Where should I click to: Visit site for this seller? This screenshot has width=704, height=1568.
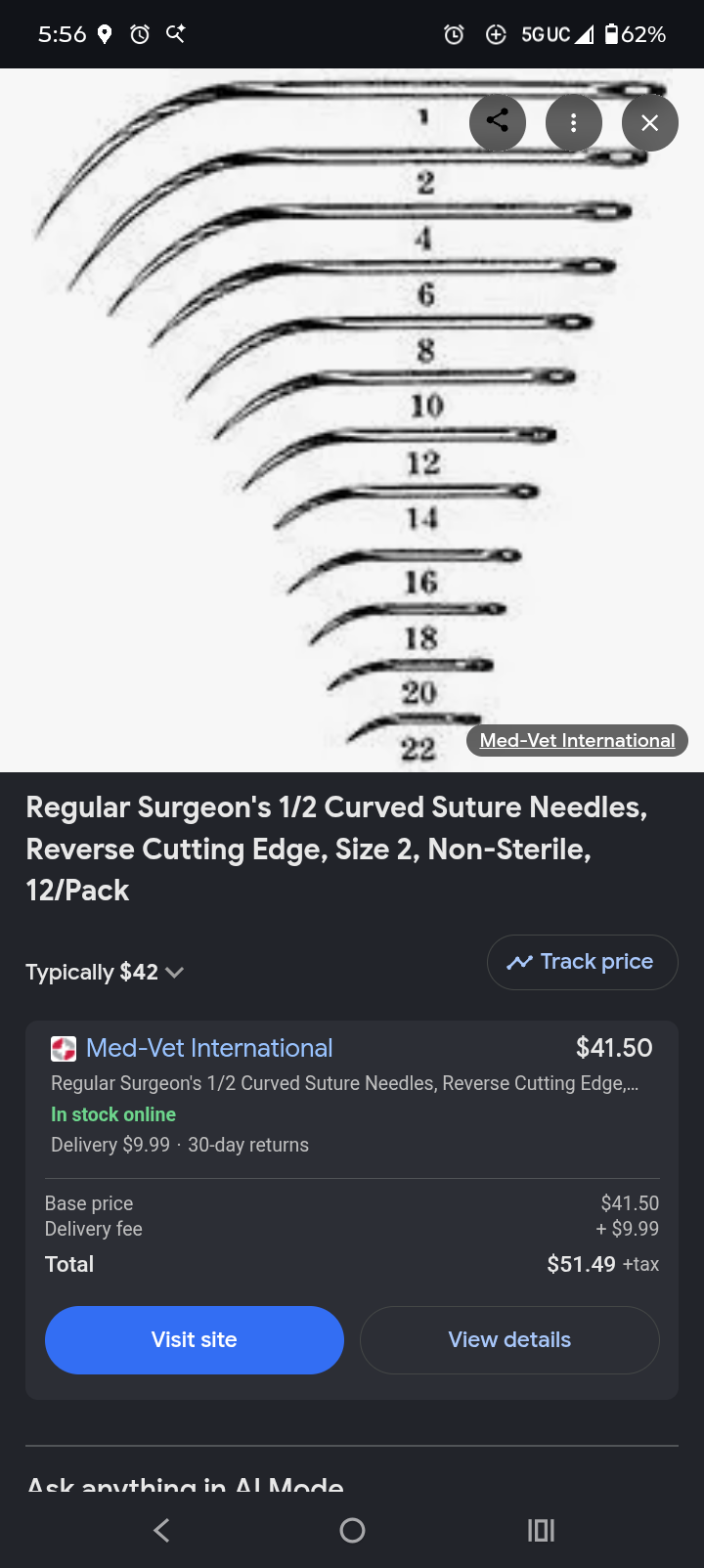[195, 1339]
